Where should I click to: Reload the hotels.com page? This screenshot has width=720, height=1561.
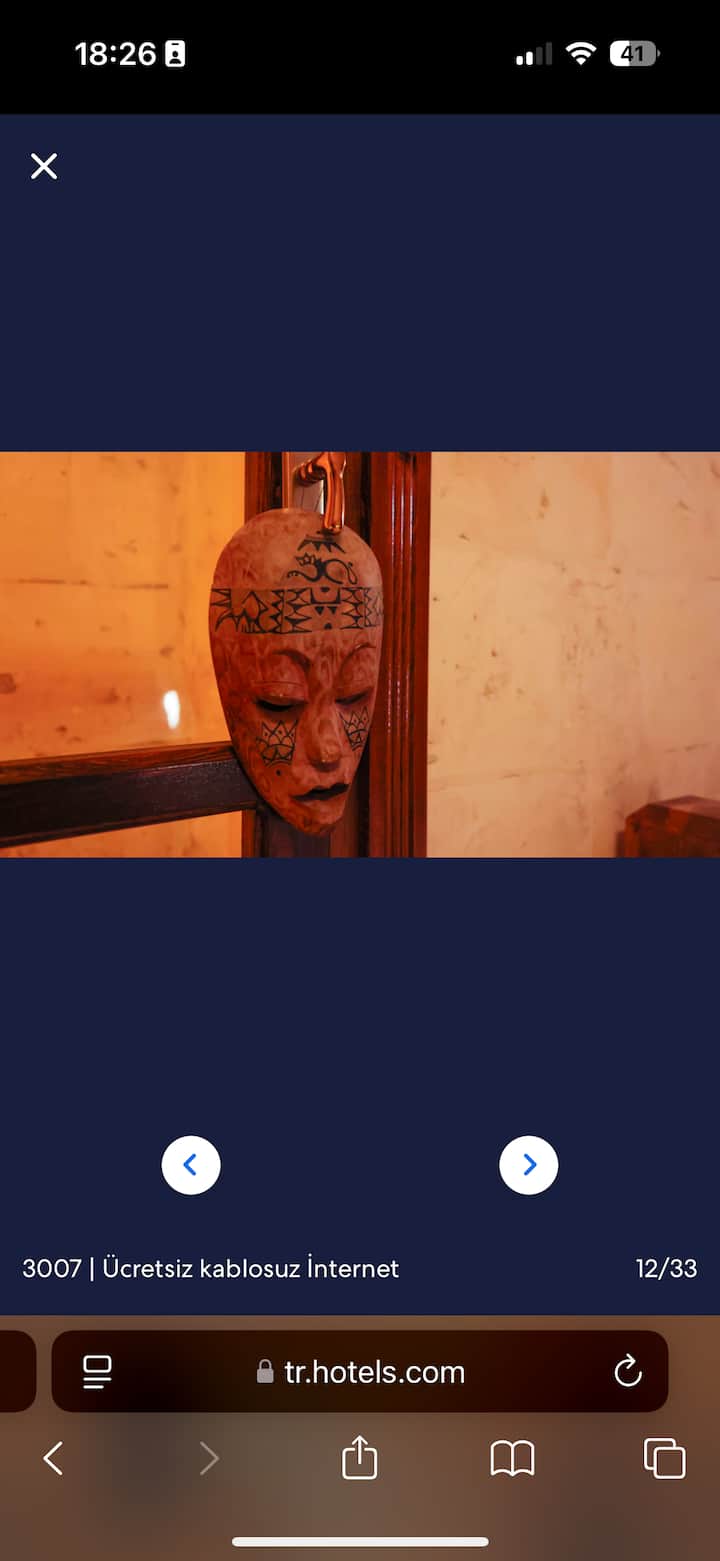point(627,1371)
